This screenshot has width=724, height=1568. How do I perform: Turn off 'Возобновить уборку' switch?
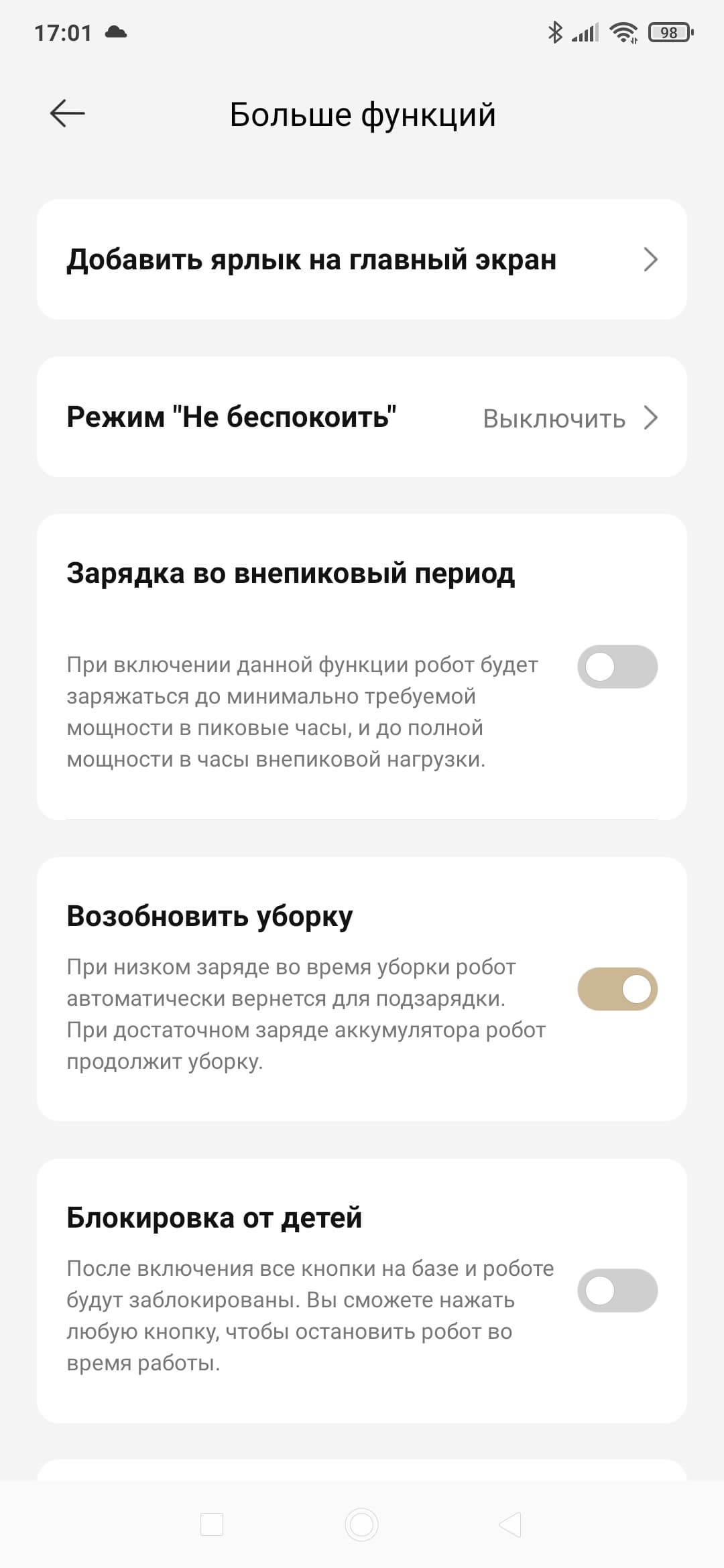point(617,989)
